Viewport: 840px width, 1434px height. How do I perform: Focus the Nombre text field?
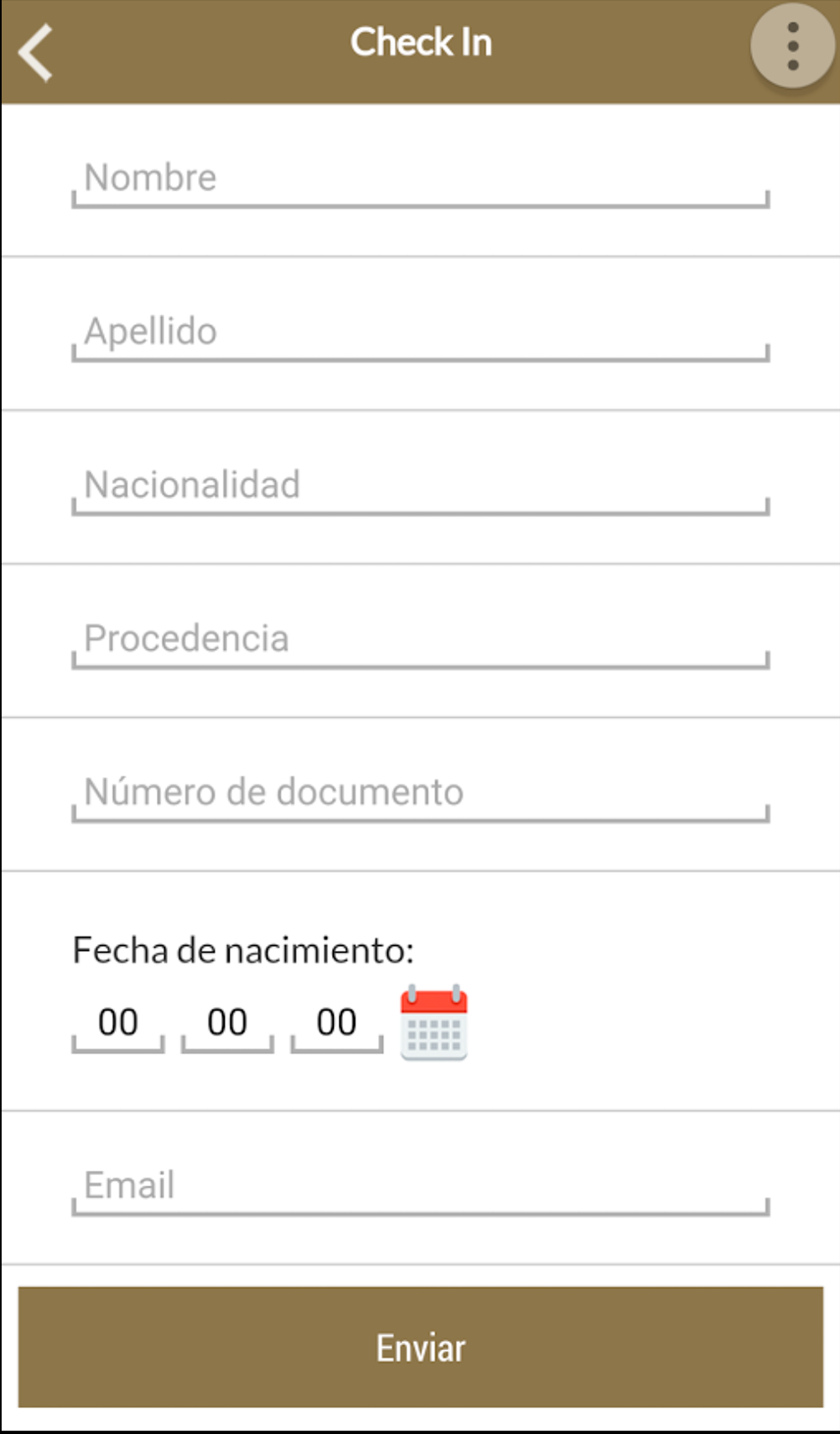420,180
